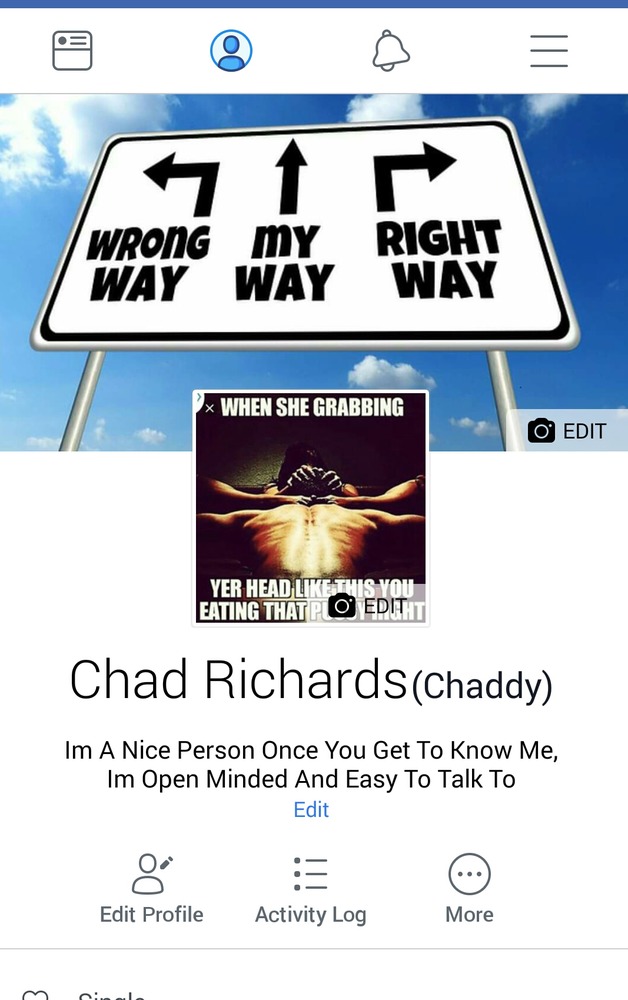Tap the Edit link under the bio

[x=311, y=810]
